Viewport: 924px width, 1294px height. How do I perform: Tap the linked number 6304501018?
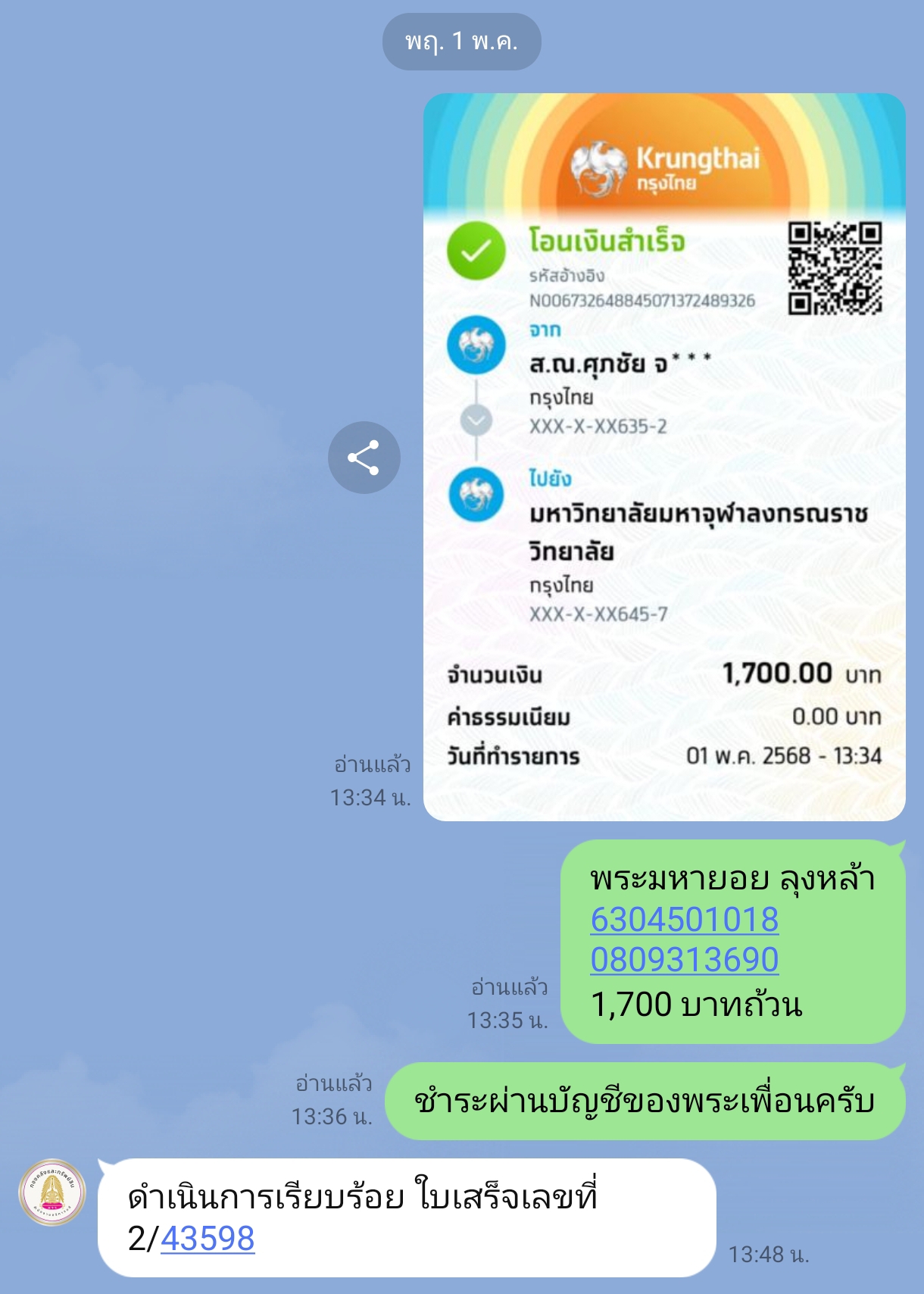[x=684, y=920]
